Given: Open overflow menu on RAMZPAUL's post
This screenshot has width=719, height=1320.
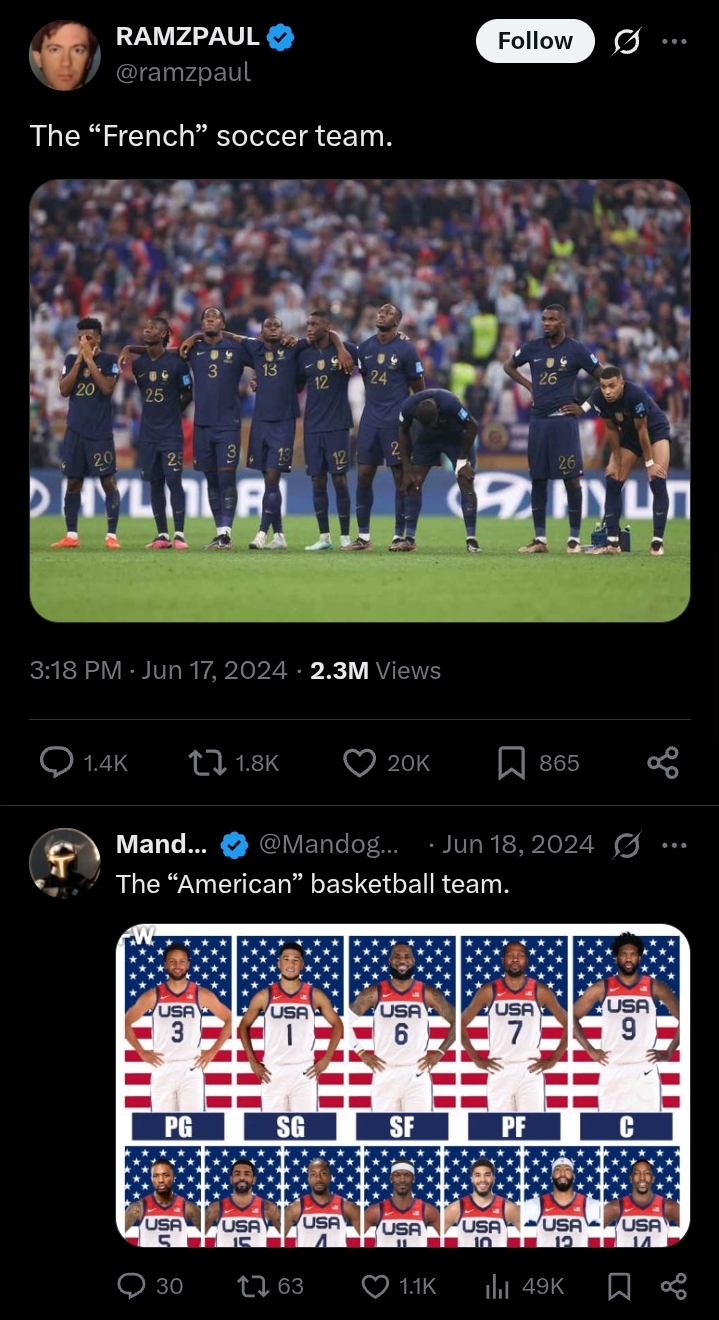Looking at the screenshot, I should pos(675,42).
